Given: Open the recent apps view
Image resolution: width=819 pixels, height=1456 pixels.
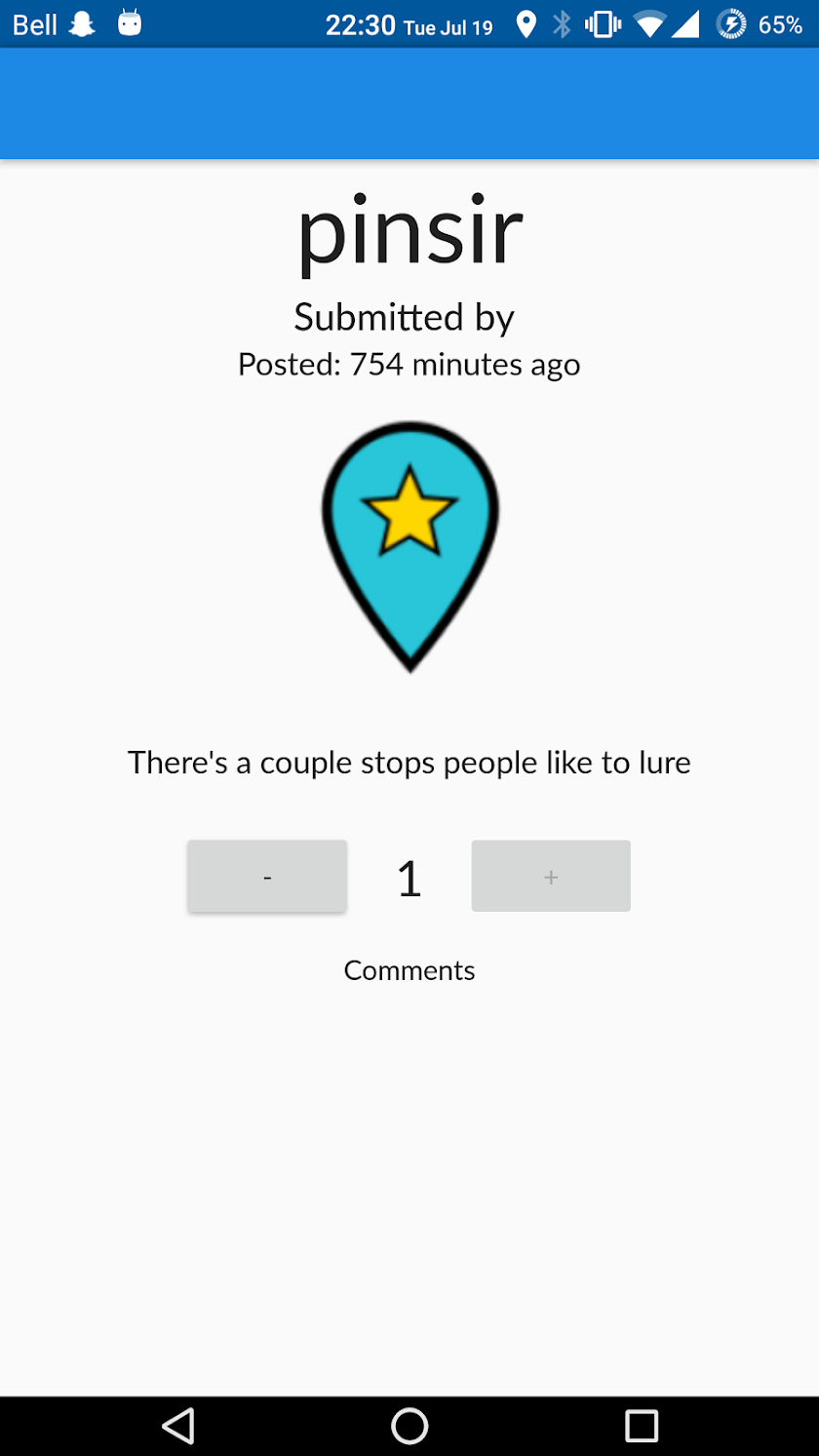Looking at the screenshot, I should pyautogui.click(x=642, y=1426).
